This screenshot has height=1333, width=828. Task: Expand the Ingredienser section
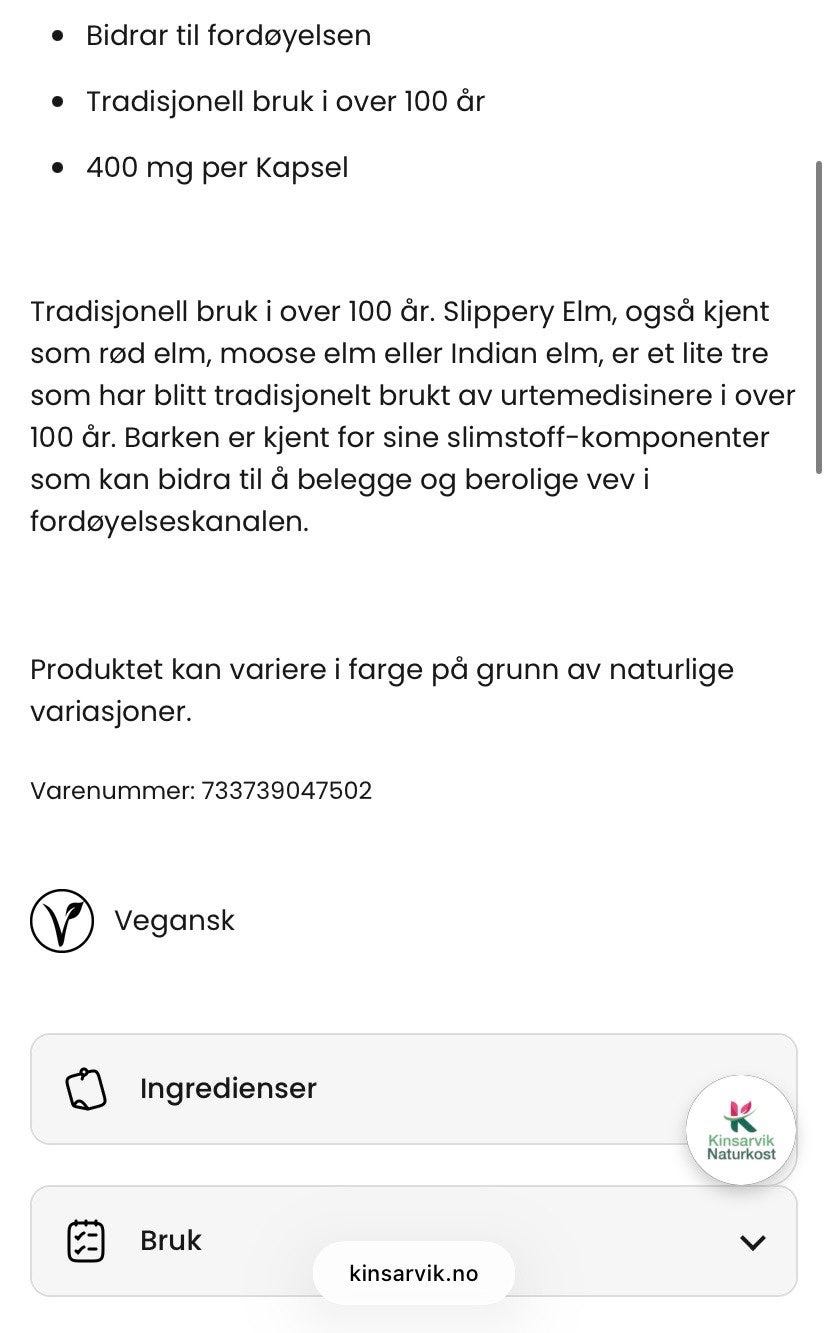(413, 1089)
